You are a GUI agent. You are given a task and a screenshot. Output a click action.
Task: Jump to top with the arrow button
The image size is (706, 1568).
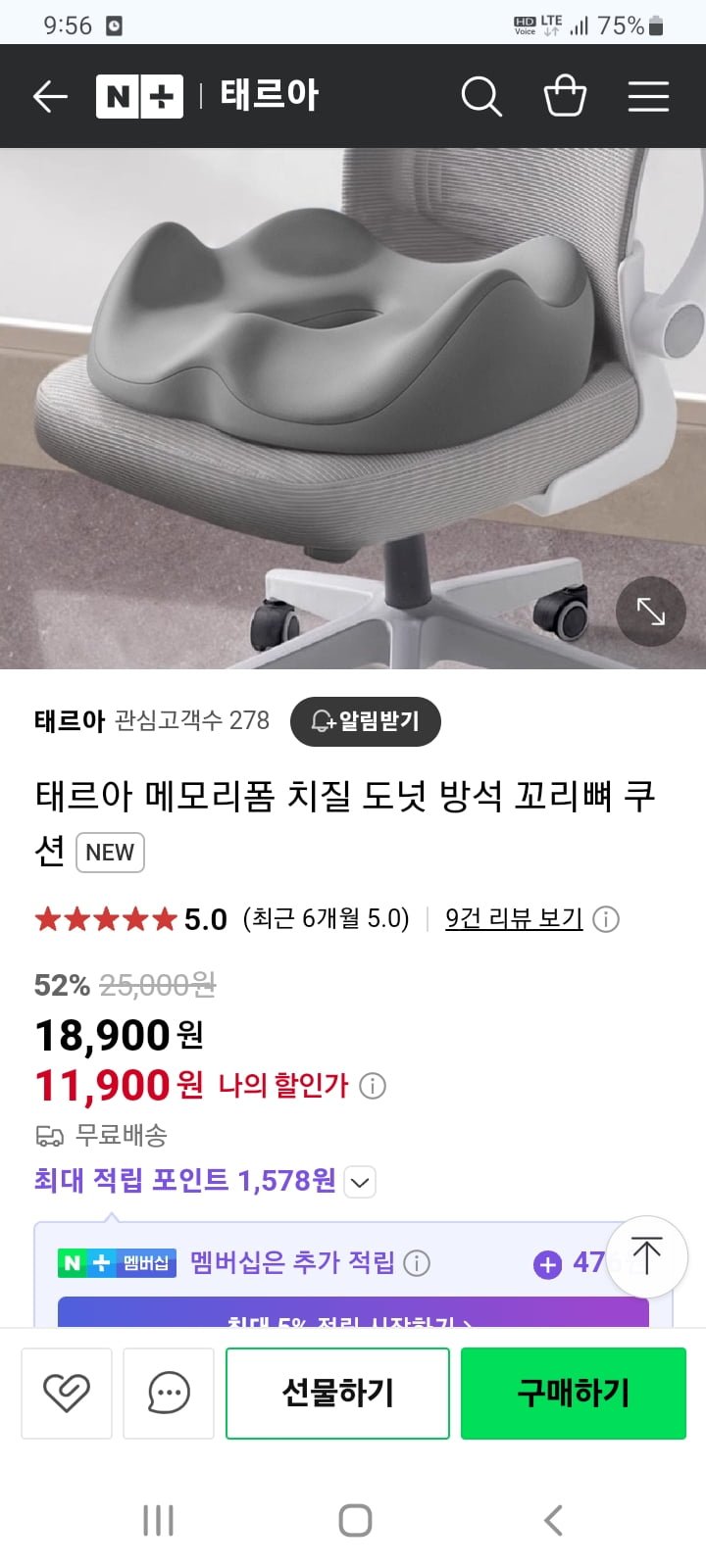click(646, 1256)
